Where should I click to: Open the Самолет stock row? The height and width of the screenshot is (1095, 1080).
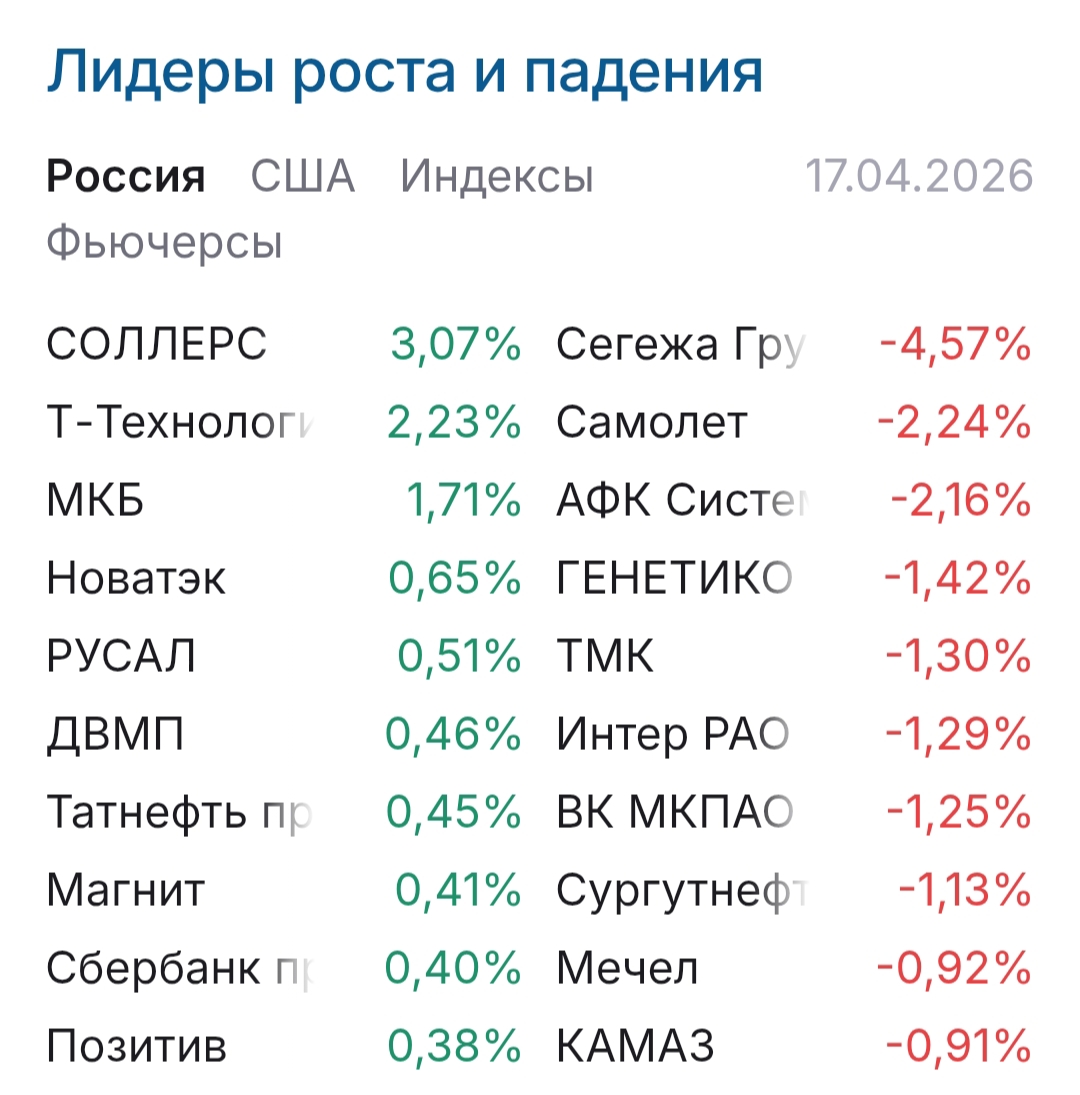click(x=651, y=423)
